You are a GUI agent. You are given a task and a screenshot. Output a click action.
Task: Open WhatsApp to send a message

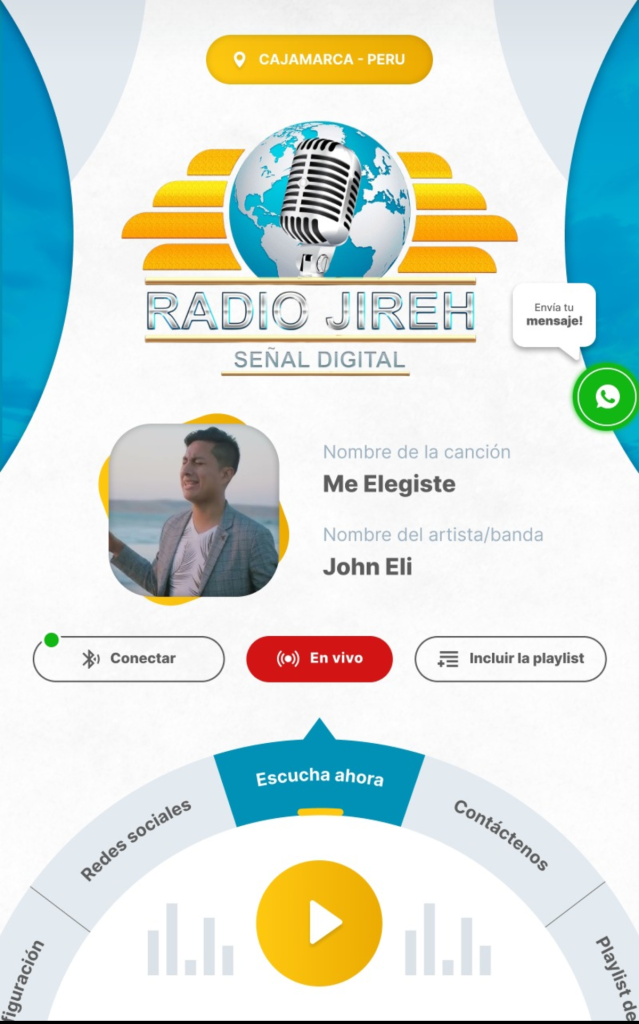[606, 397]
